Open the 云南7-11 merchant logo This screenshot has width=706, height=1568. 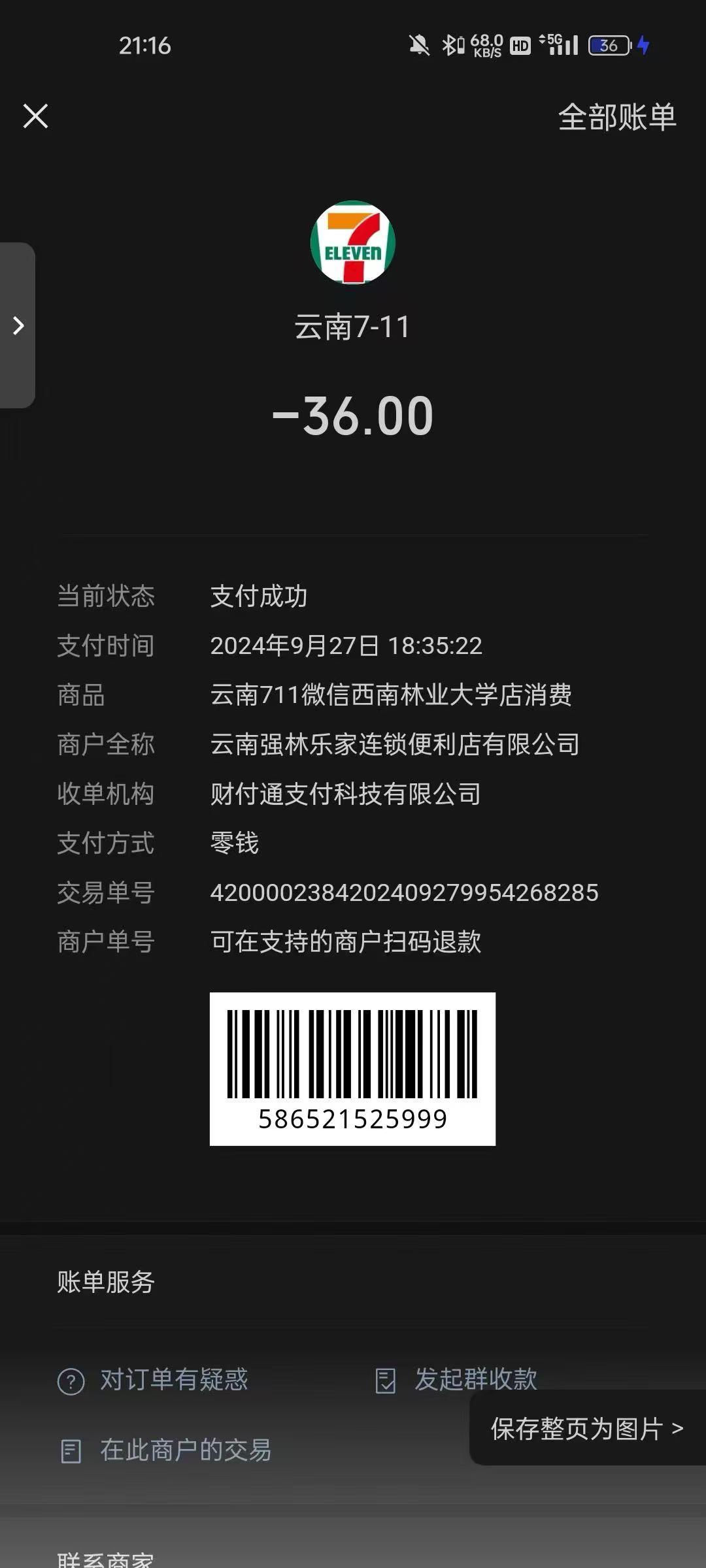pos(352,242)
